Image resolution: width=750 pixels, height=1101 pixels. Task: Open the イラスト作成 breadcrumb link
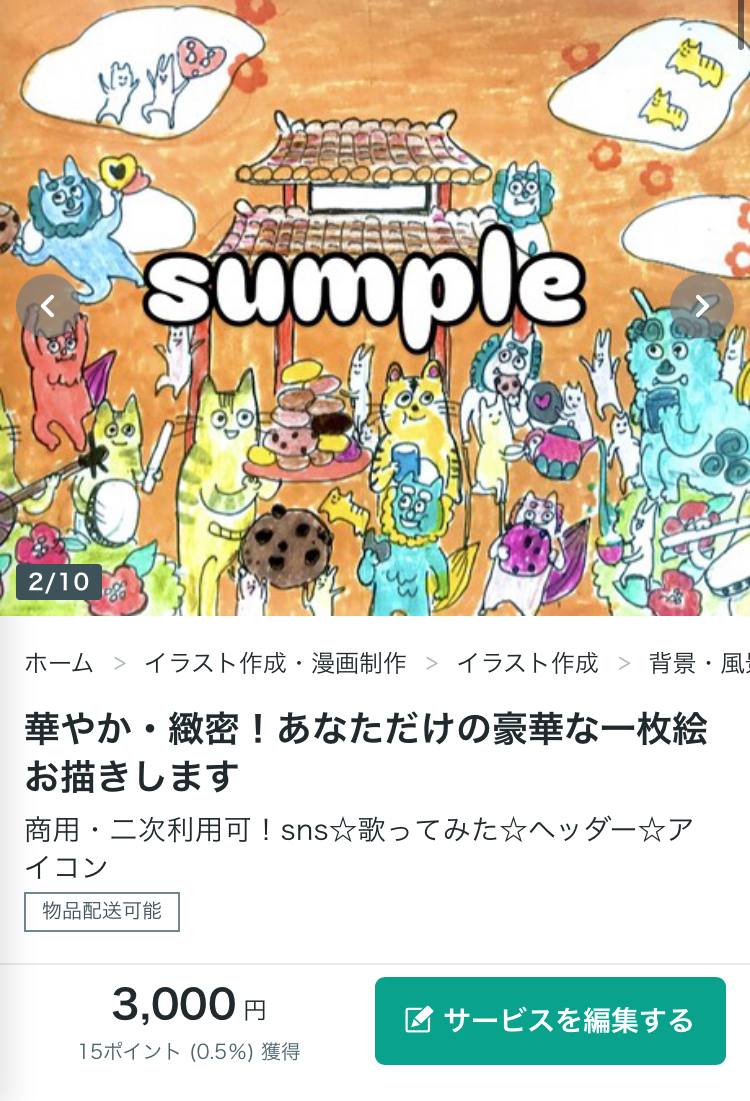pyautogui.click(x=528, y=662)
